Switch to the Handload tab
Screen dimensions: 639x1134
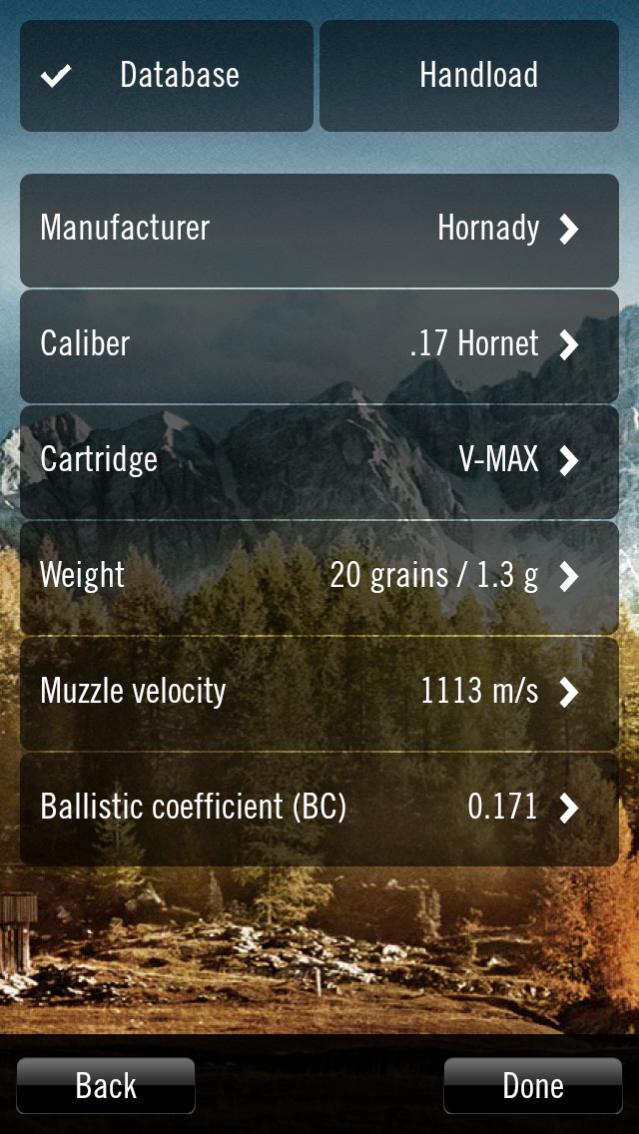click(469, 76)
